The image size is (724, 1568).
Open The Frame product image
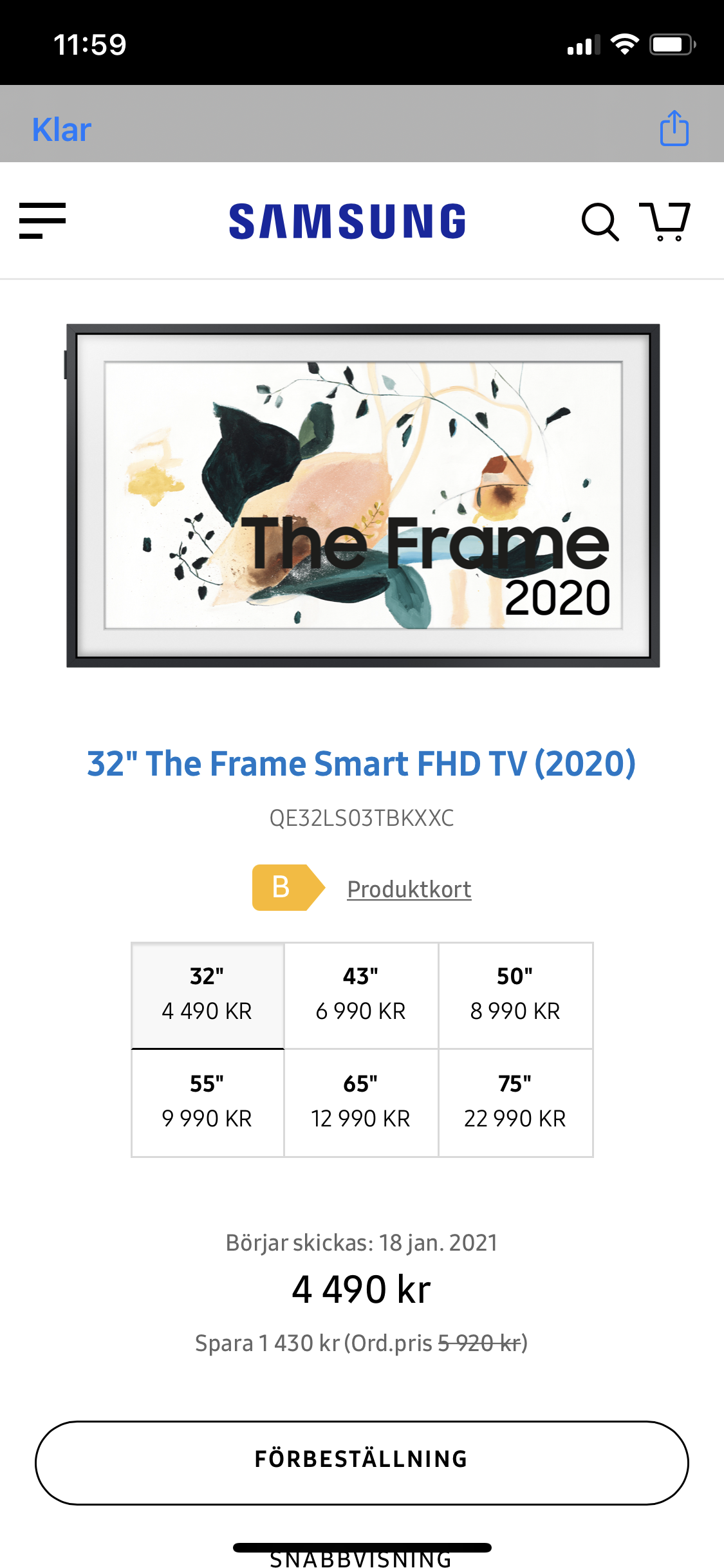[363, 496]
